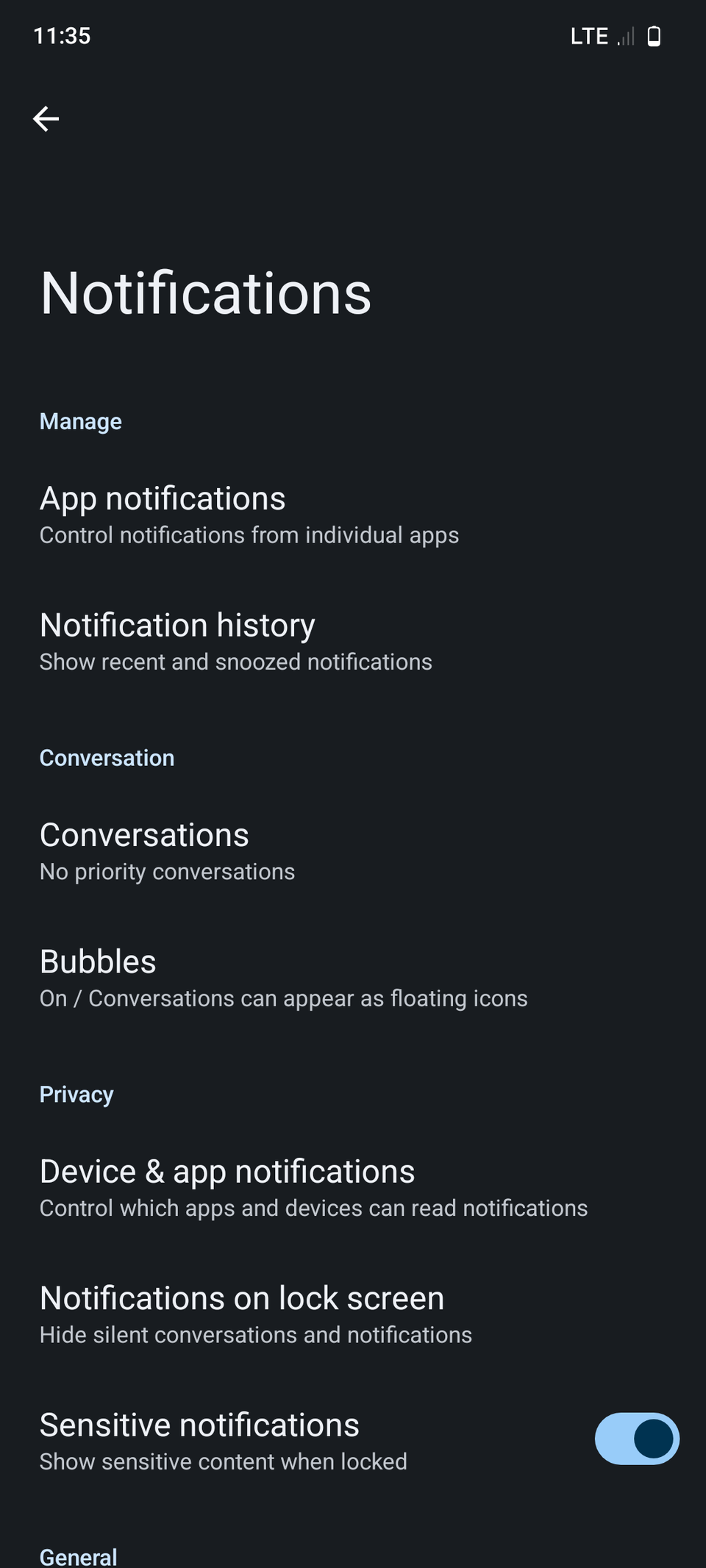Click the General section label

(x=78, y=1555)
